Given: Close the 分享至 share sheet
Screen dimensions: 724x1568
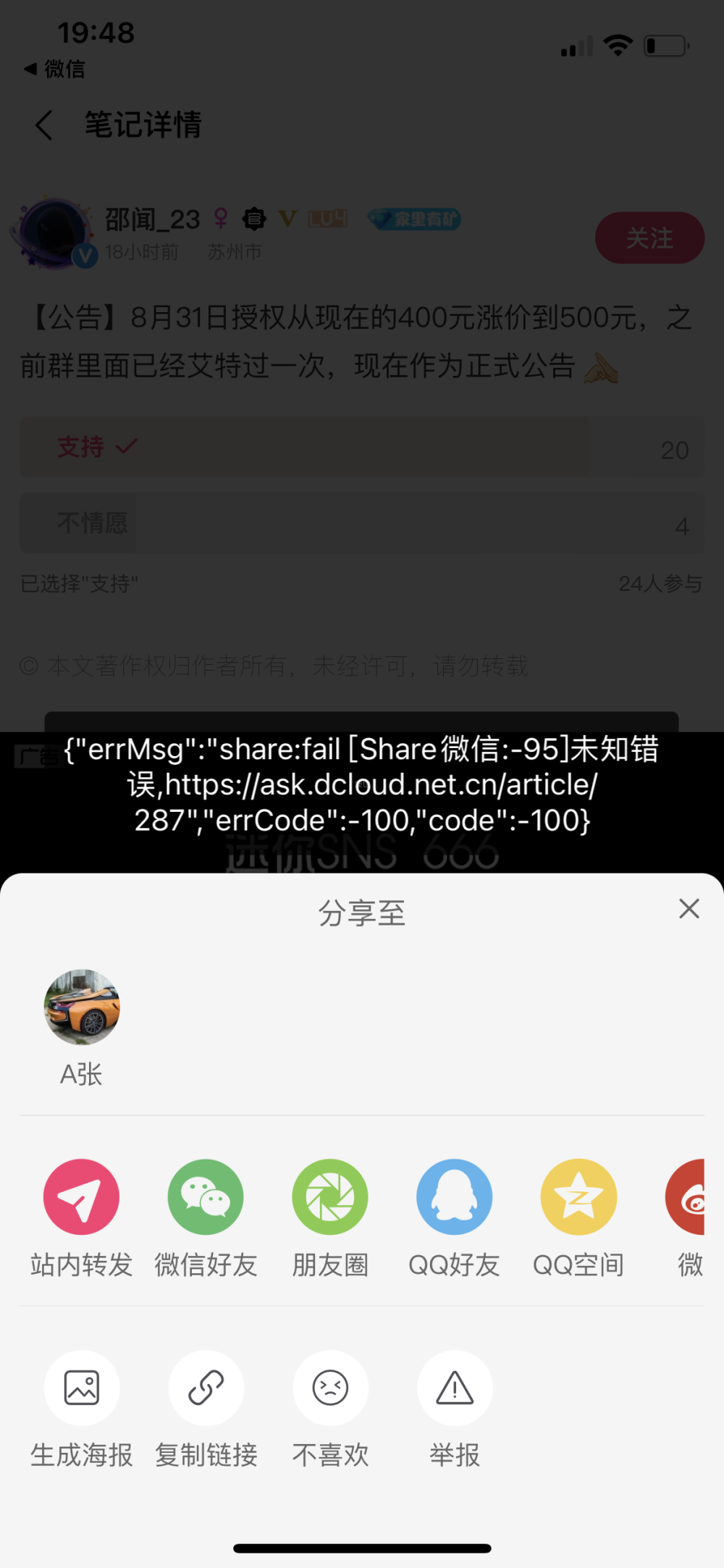Looking at the screenshot, I should point(689,908).
